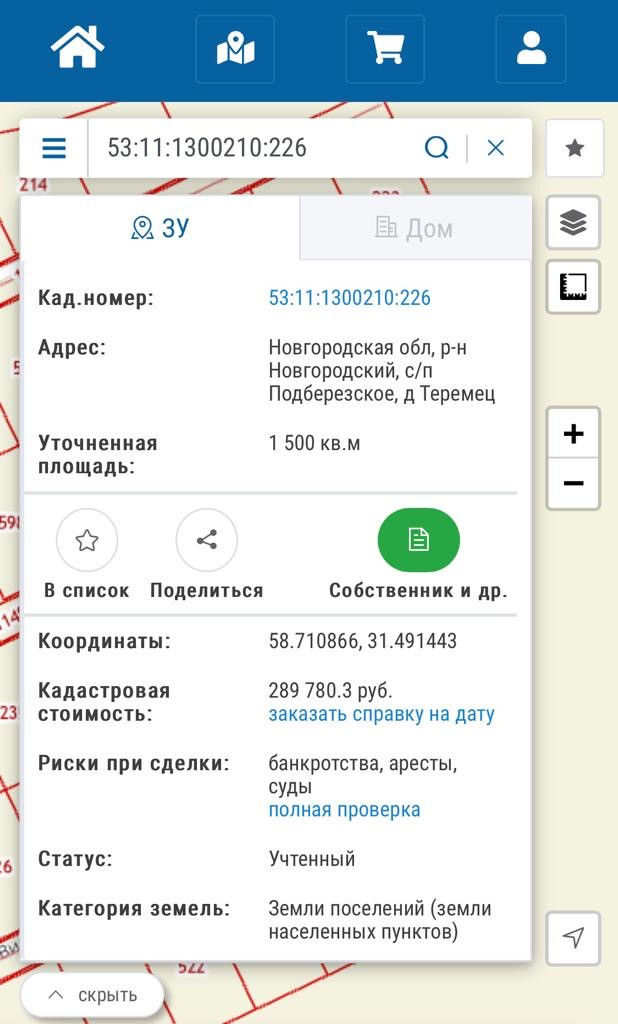Zoom in on the map

click(x=573, y=434)
